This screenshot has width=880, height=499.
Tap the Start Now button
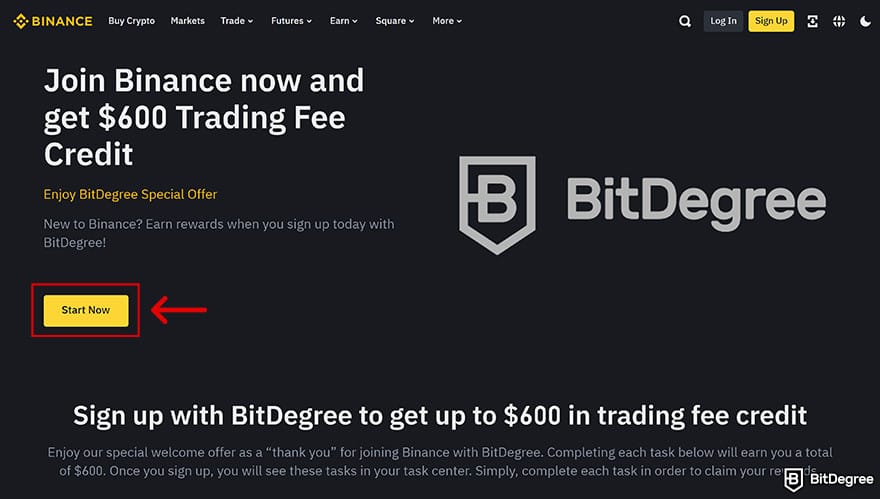coord(86,310)
